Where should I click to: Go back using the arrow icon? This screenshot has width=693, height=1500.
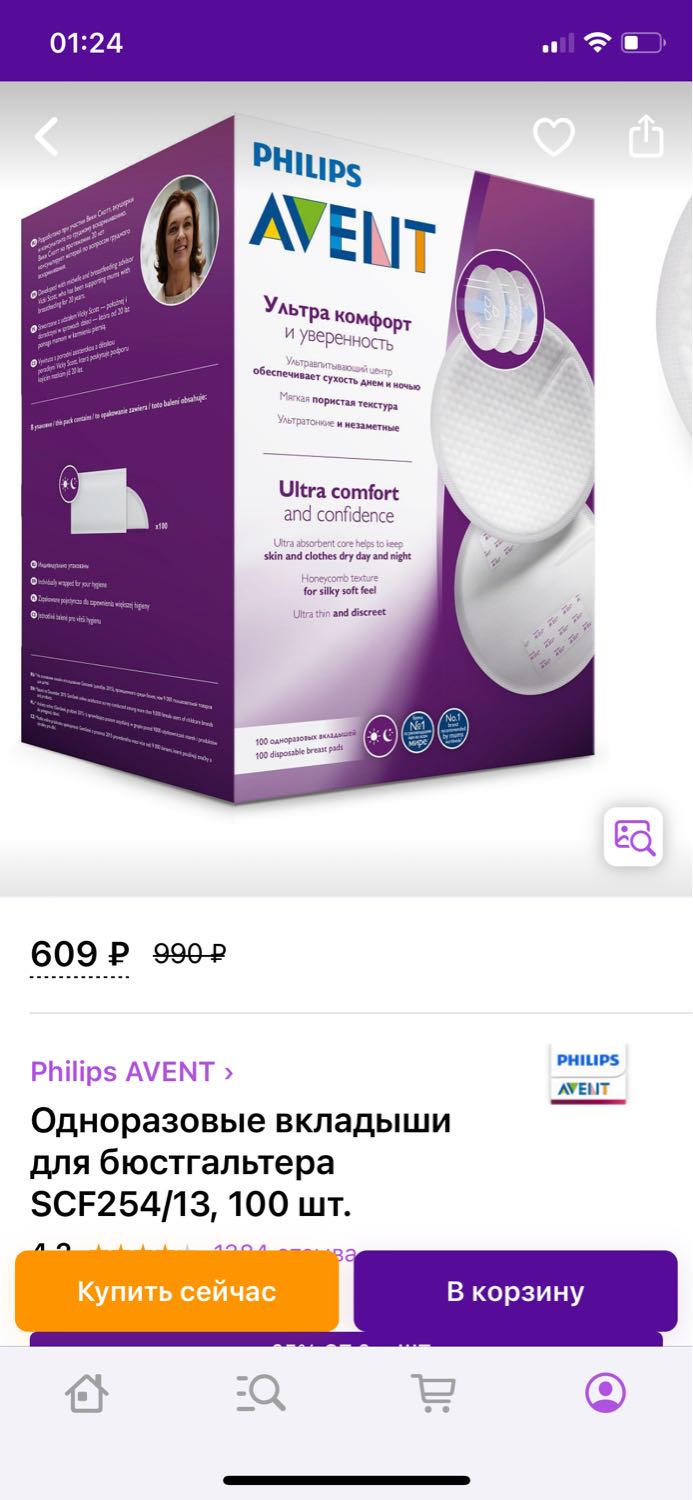[47, 136]
